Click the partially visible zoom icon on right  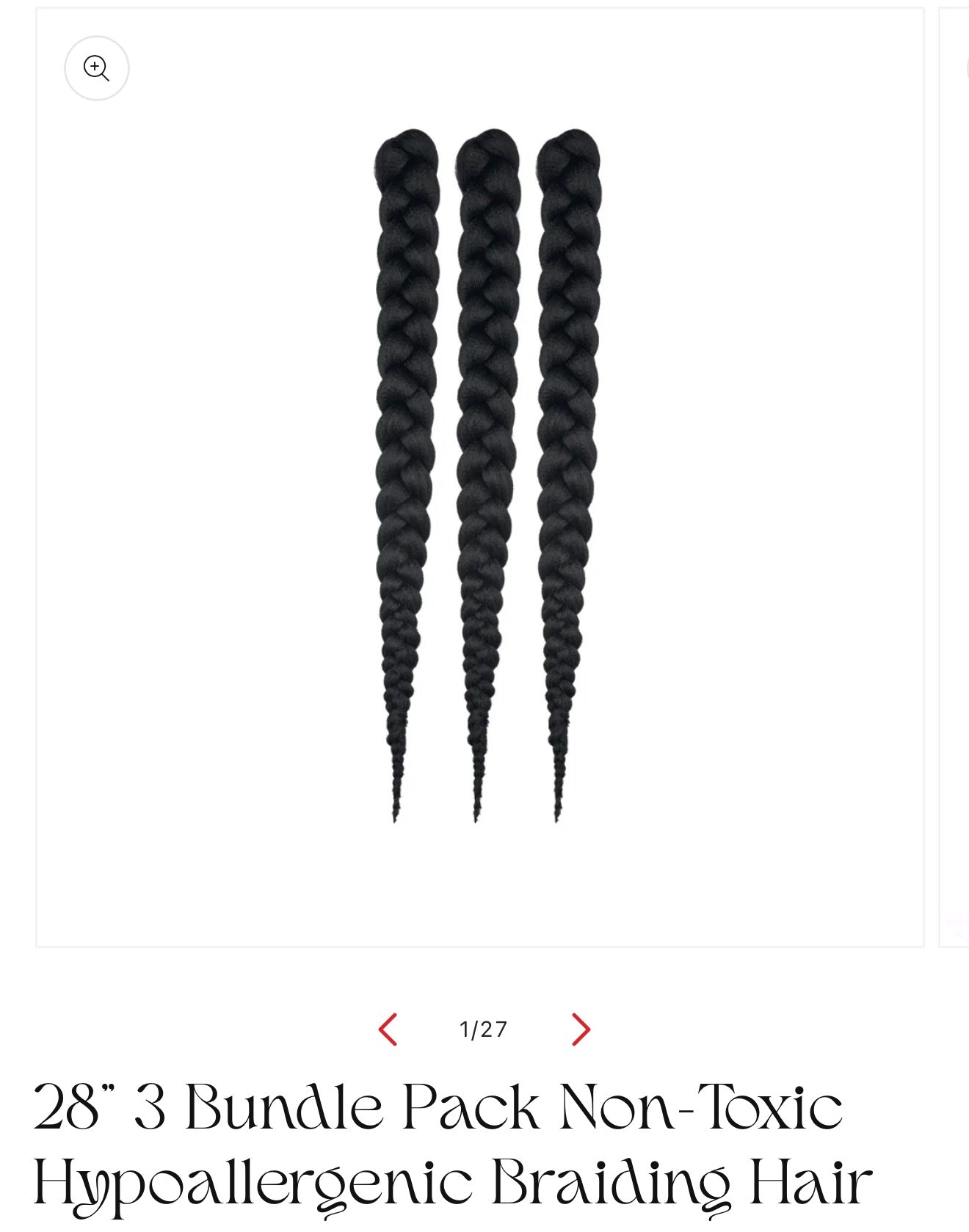[966, 67]
